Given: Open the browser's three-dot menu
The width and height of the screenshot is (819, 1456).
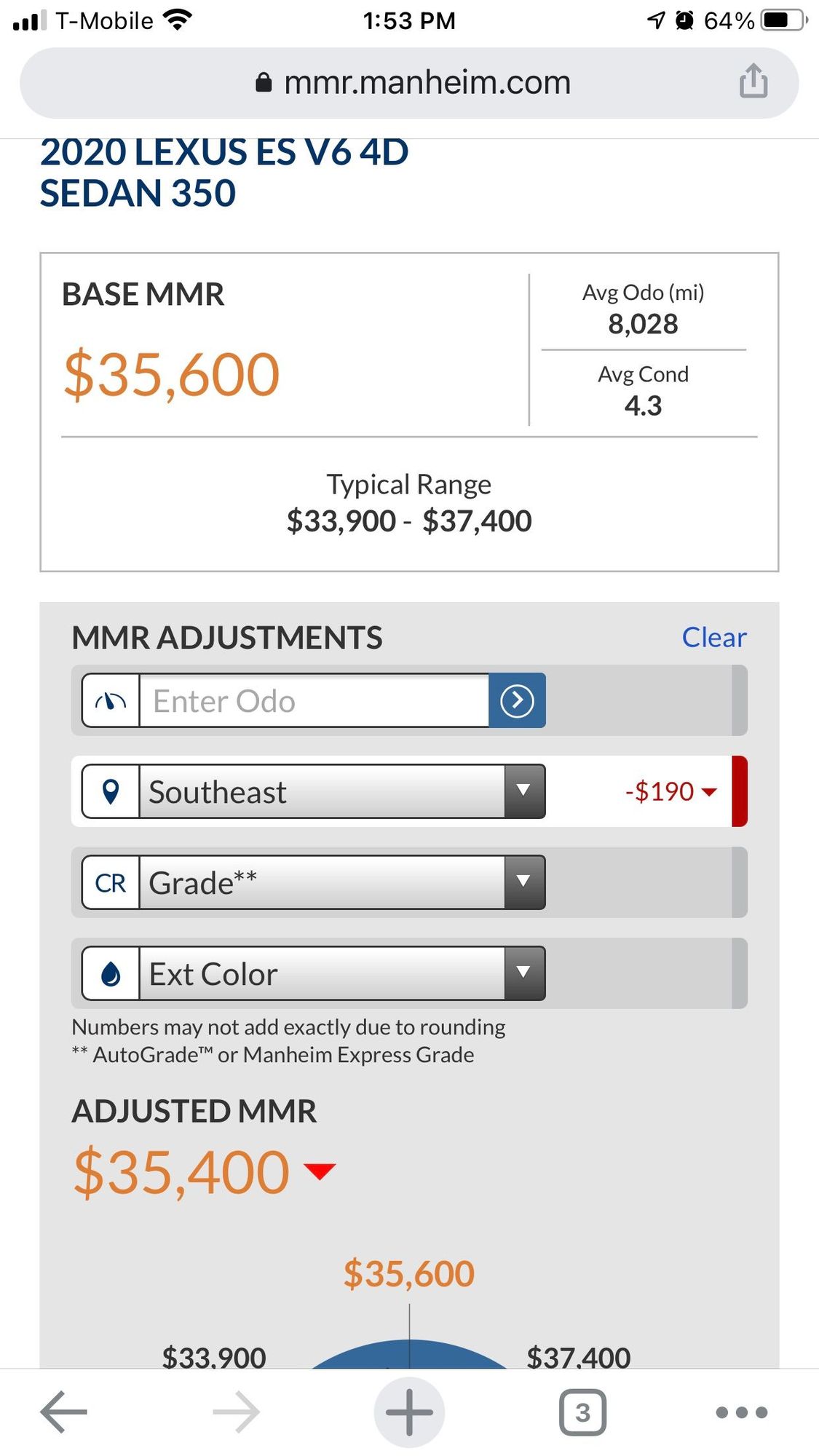Looking at the screenshot, I should (741, 1412).
